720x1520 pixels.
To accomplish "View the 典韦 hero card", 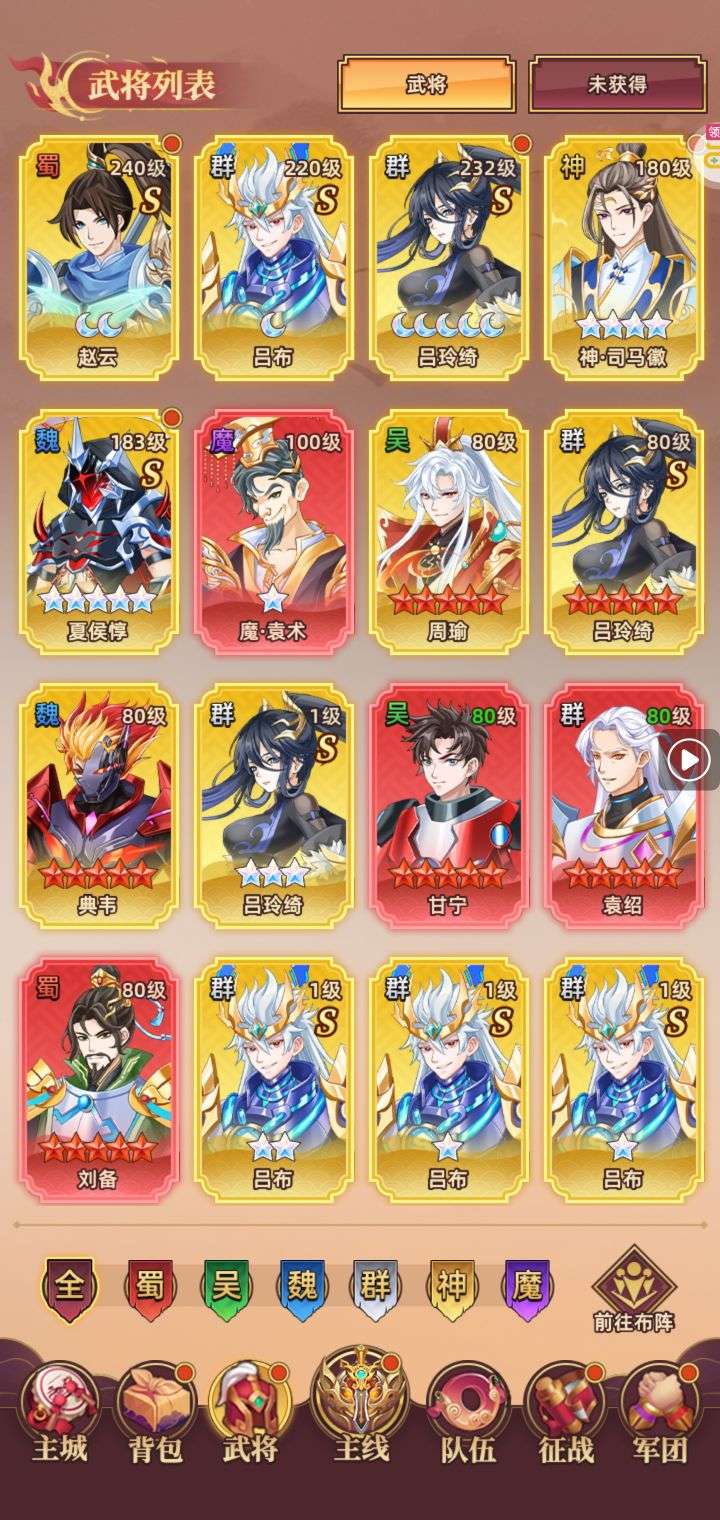I will click(99, 805).
